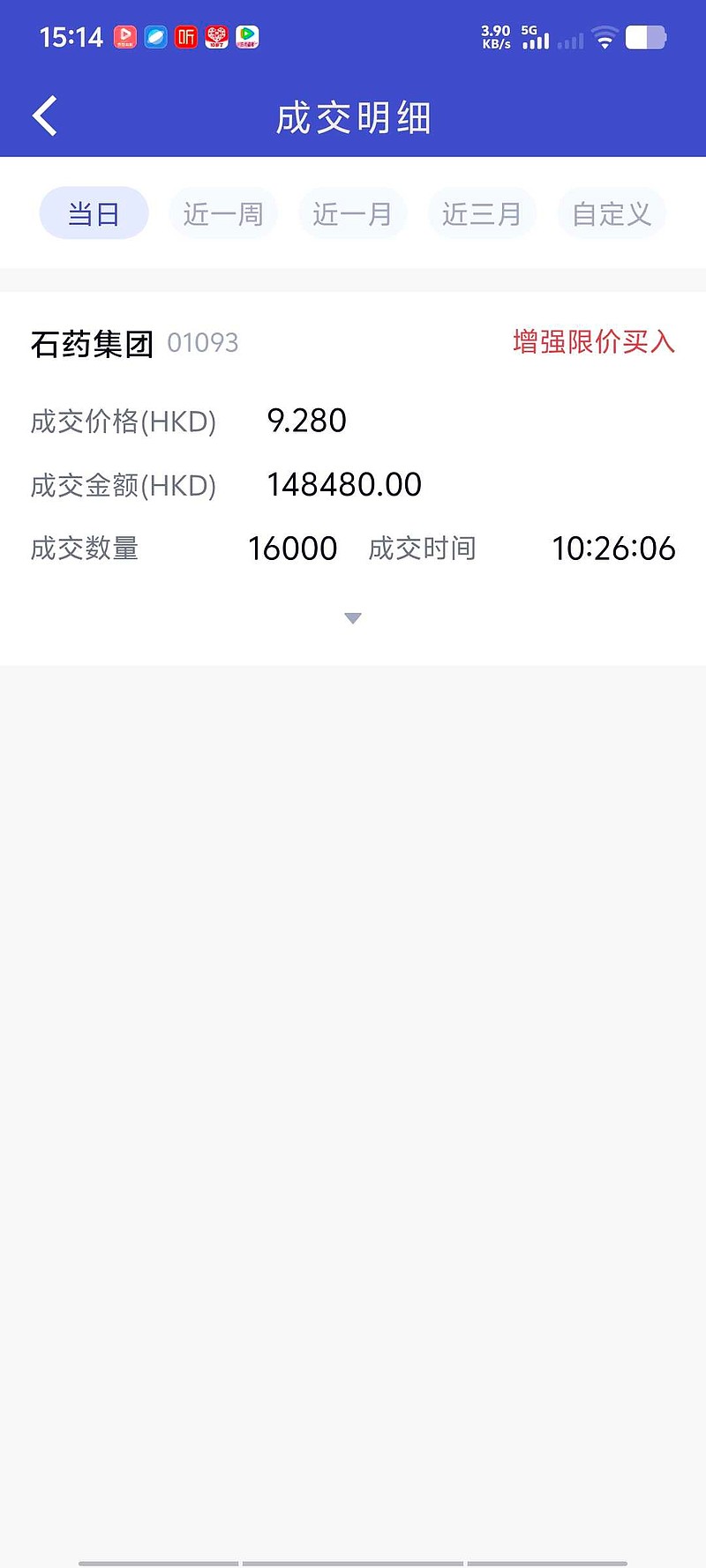The width and height of the screenshot is (706, 1568).
Task: Select the 当日 filter
Action: (94, 213)
